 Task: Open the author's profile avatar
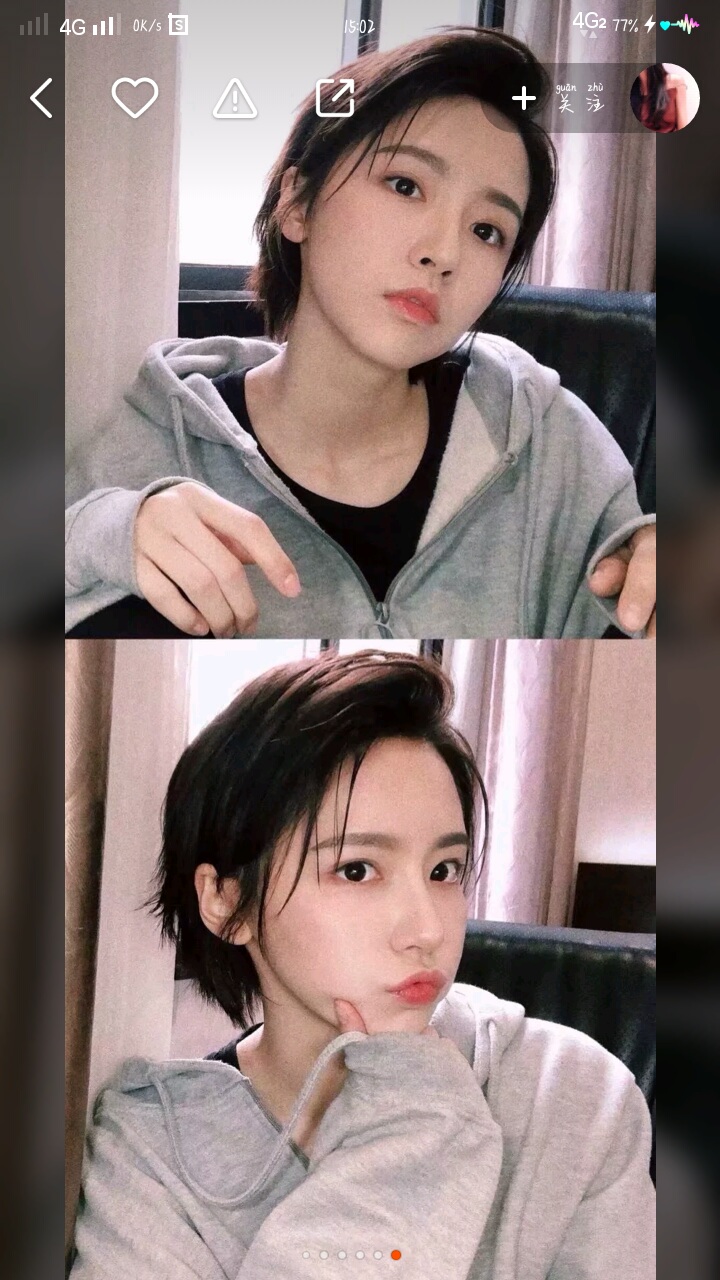pos(665,98)
